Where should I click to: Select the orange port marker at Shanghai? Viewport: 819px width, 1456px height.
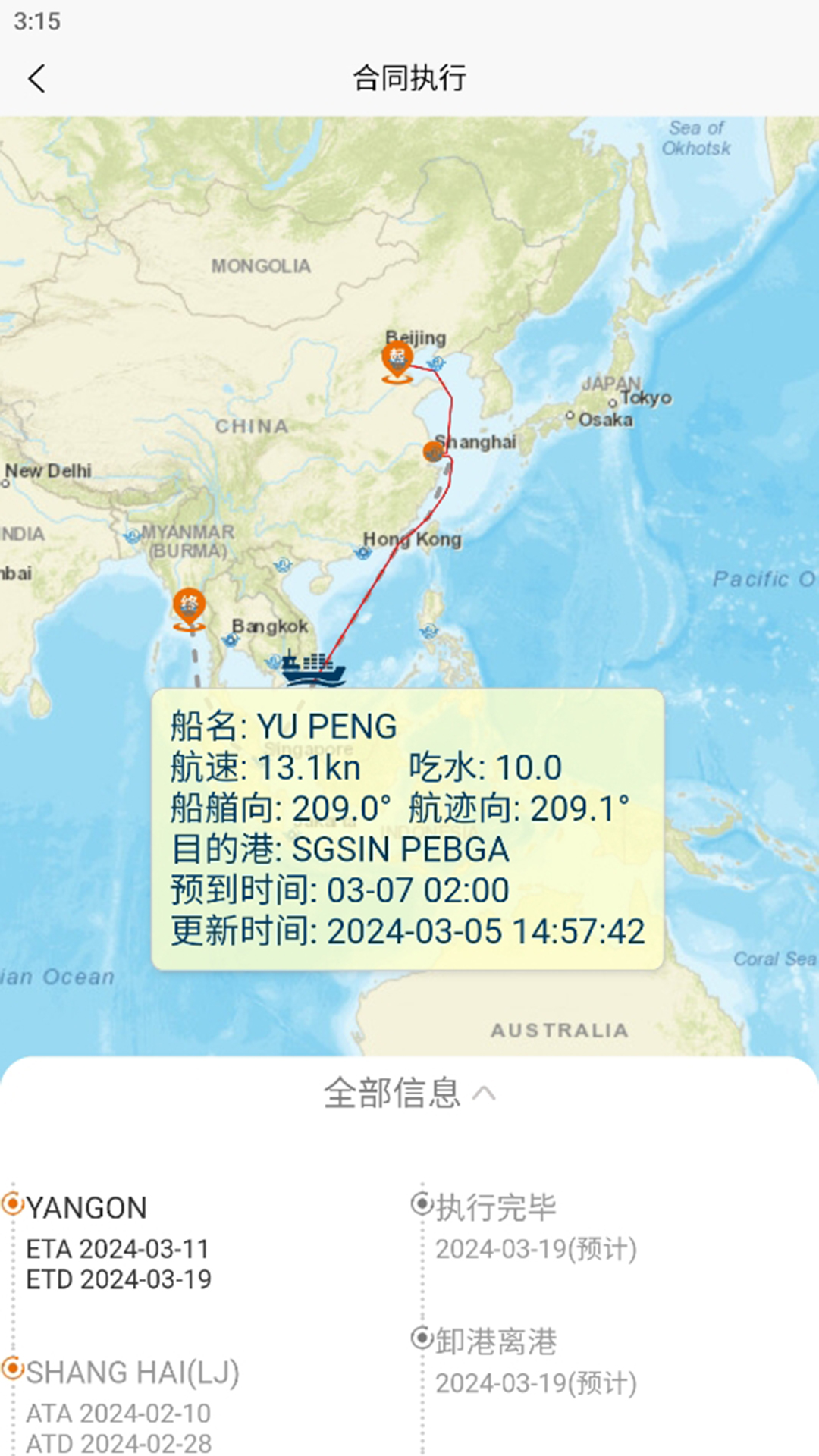[x=432, y=453]
